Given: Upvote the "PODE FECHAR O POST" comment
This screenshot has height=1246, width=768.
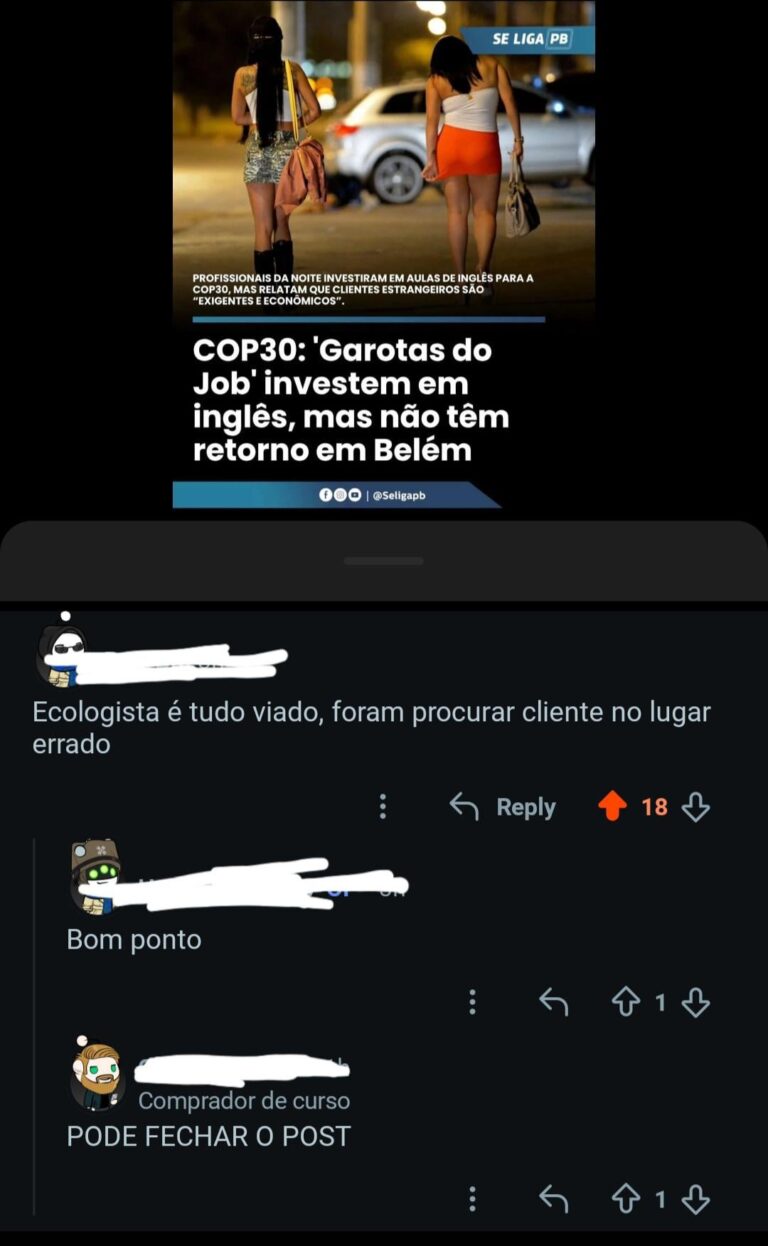Looking at the screenshot, I should pos(626,1198).
